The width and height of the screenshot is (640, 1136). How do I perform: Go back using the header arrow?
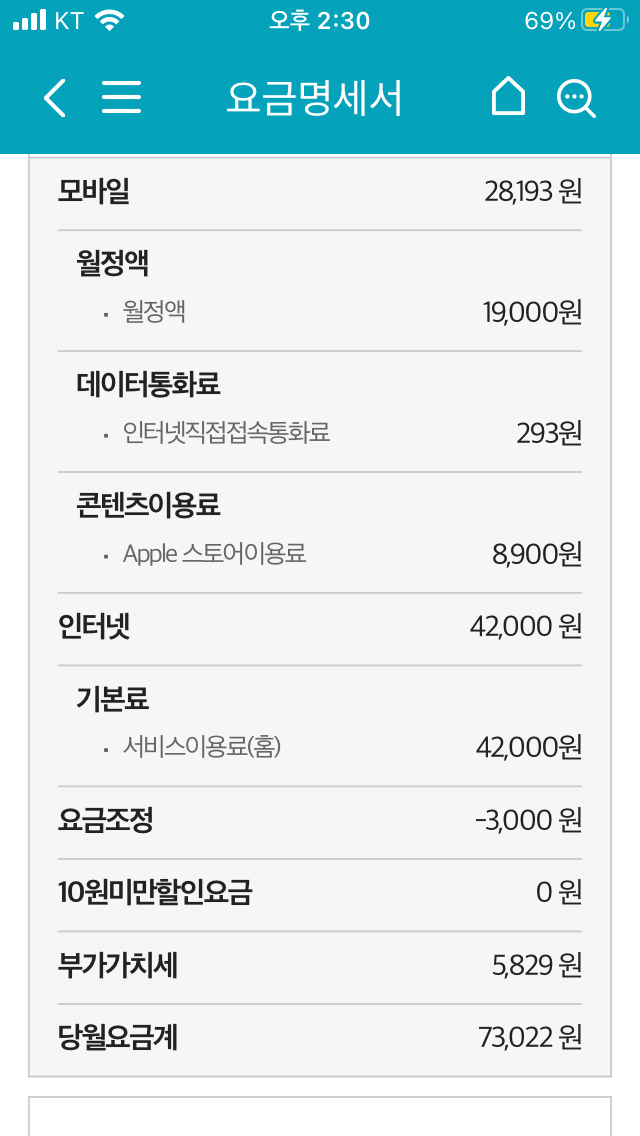coord(54,98)
